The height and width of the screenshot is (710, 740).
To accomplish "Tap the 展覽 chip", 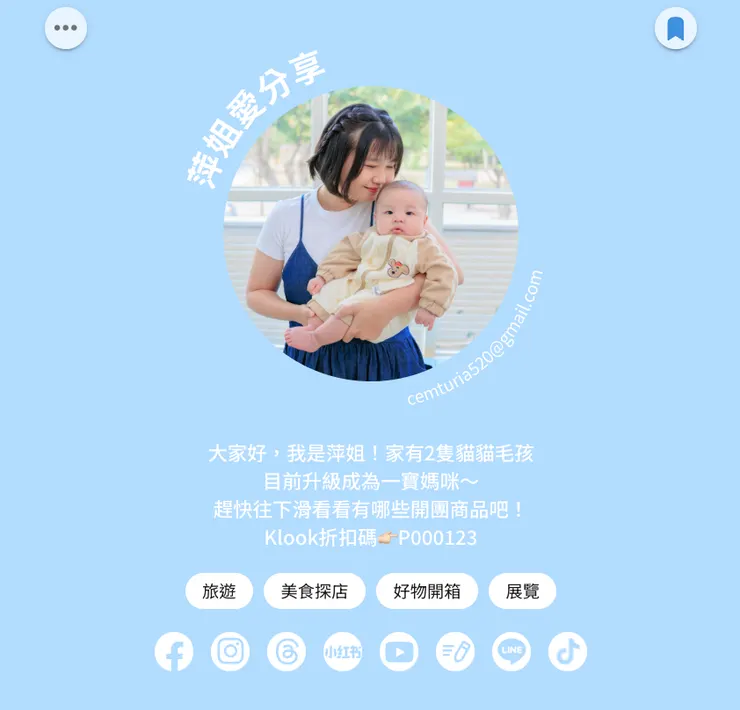I will point(522,591).
